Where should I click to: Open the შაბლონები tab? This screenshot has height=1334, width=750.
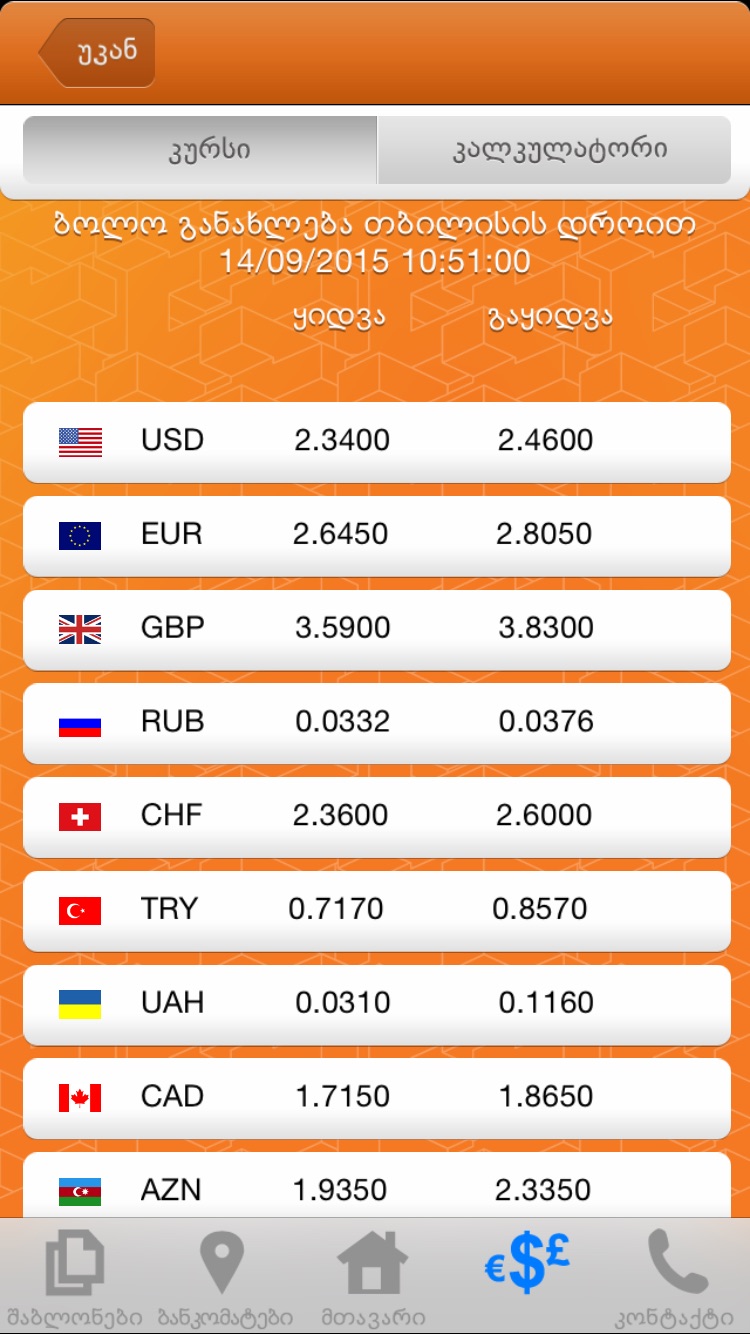(x=75, y=1276)
